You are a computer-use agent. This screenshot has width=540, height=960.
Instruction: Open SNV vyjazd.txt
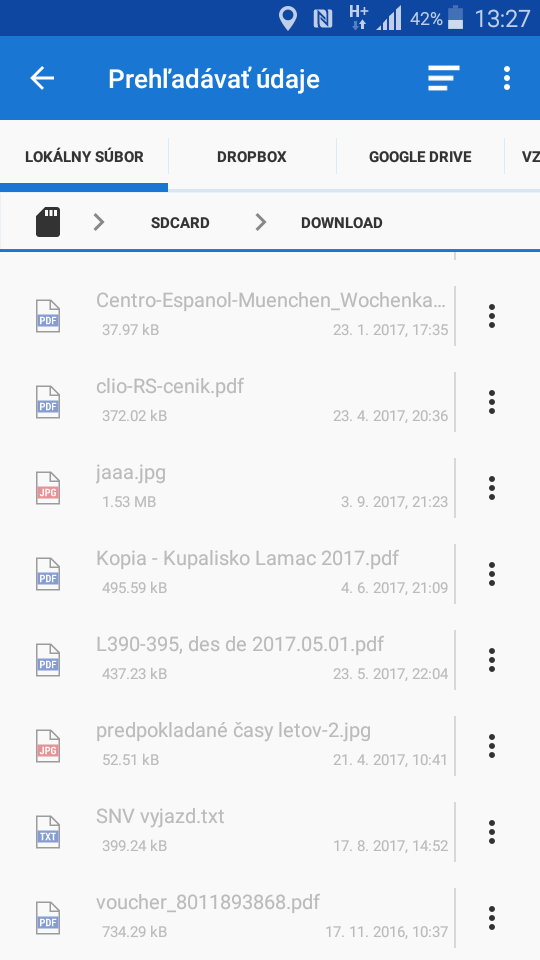[228, 832]
